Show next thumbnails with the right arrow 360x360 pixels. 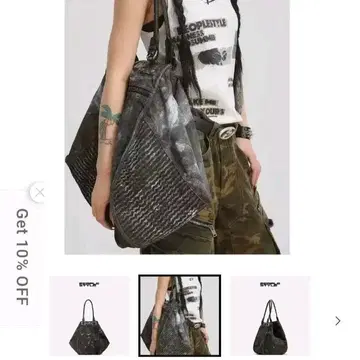pyautogui.click(x=338, y=321)
